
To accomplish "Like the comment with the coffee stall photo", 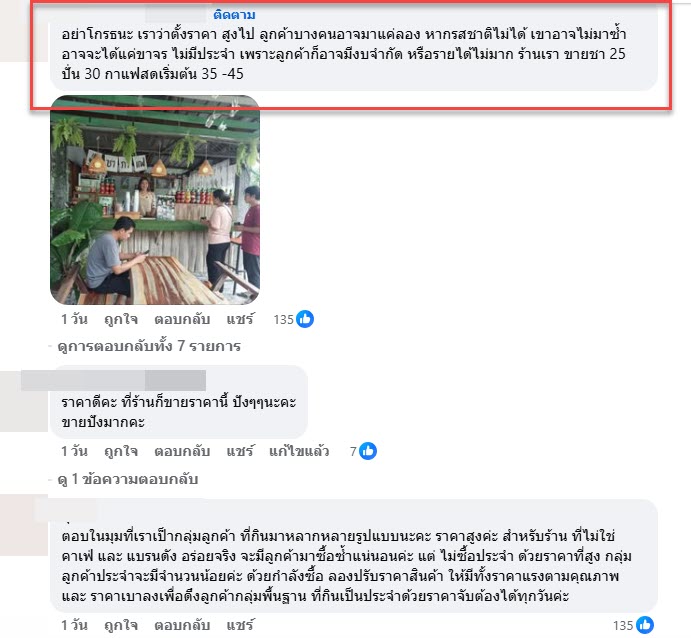I will pyautogui.click(x=120, y=319).
